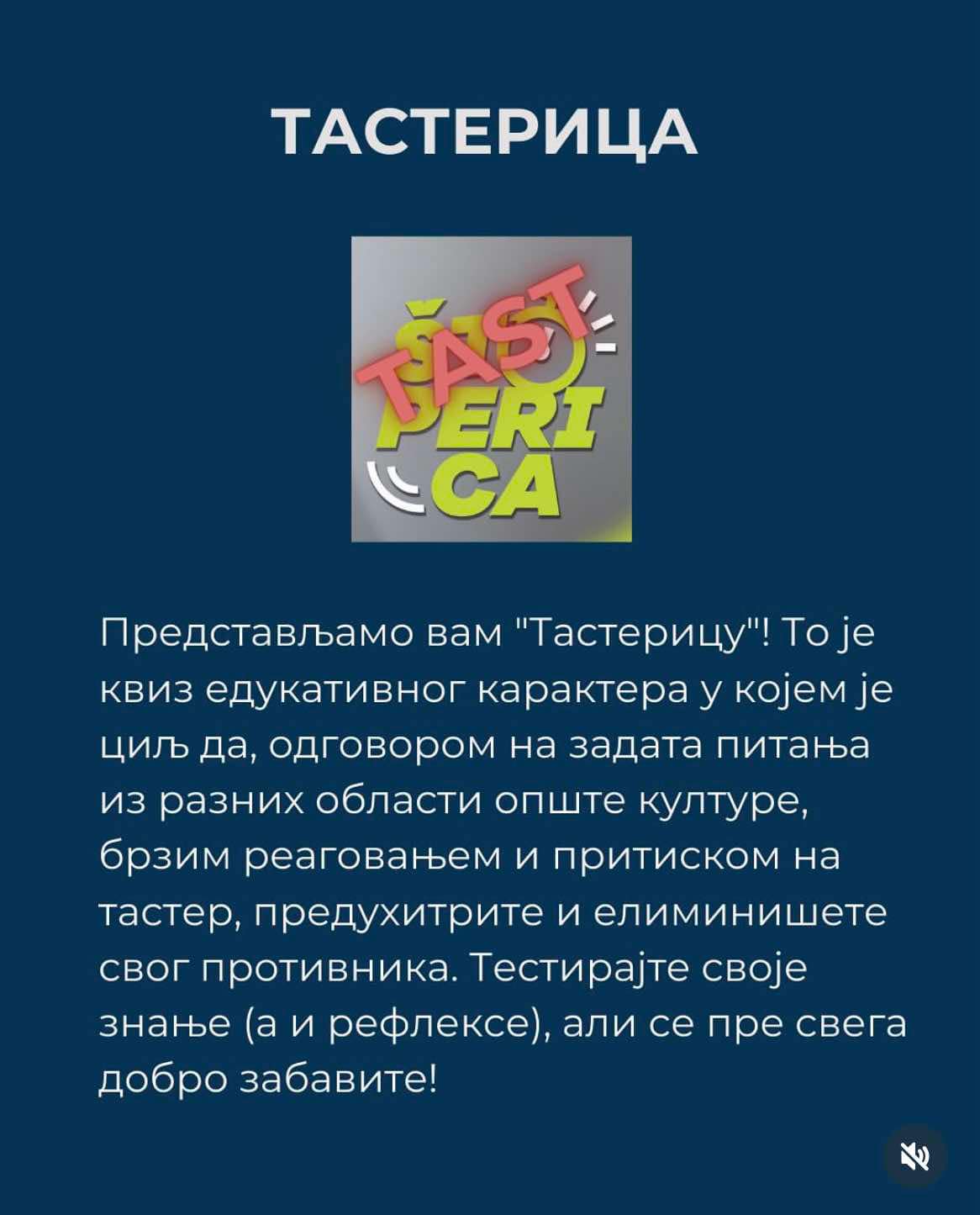Unmute the video sound

[x=914, y=1157]
